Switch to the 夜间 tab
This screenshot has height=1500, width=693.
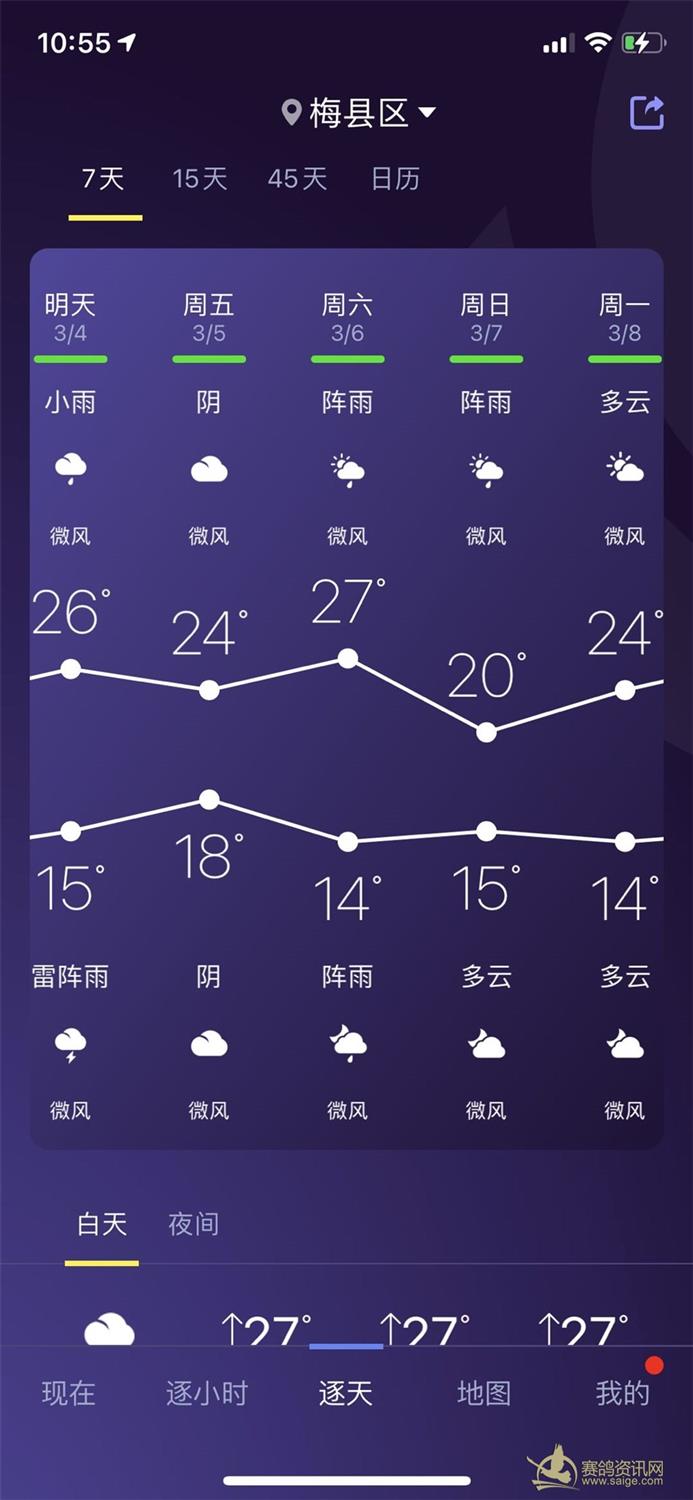[194, 1224]
